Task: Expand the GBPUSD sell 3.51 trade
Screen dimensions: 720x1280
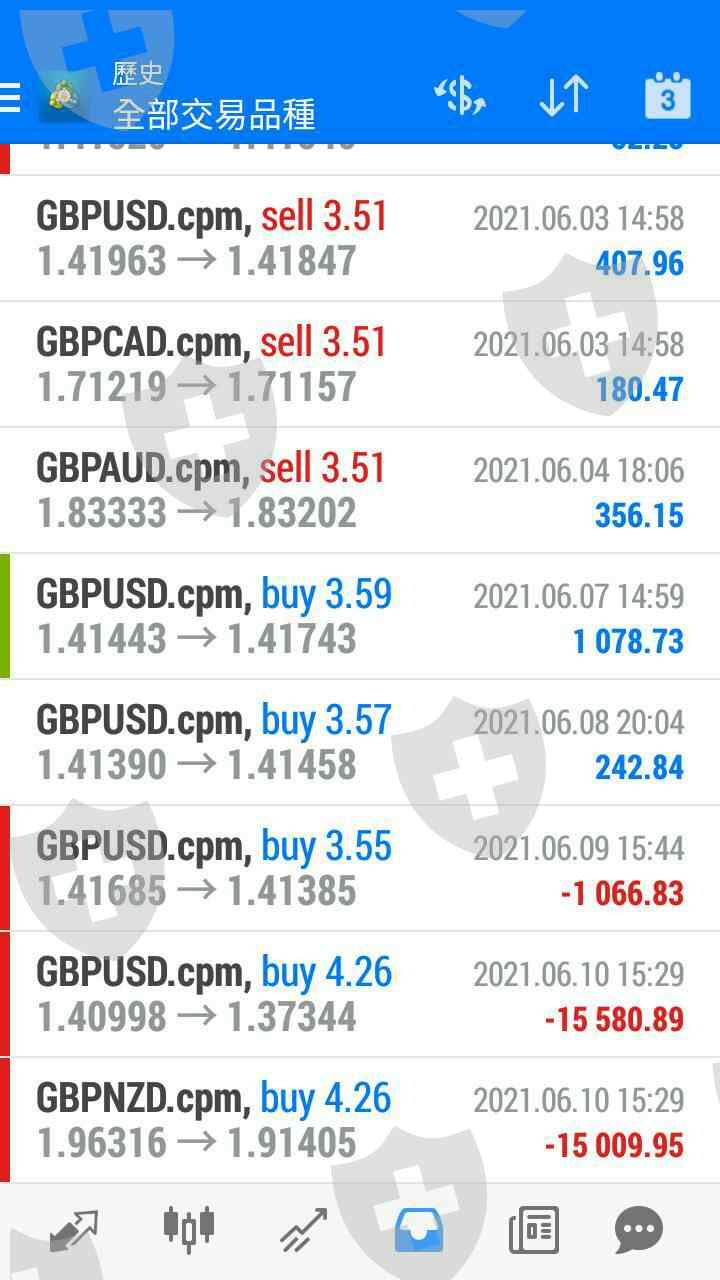Action: 360,239
